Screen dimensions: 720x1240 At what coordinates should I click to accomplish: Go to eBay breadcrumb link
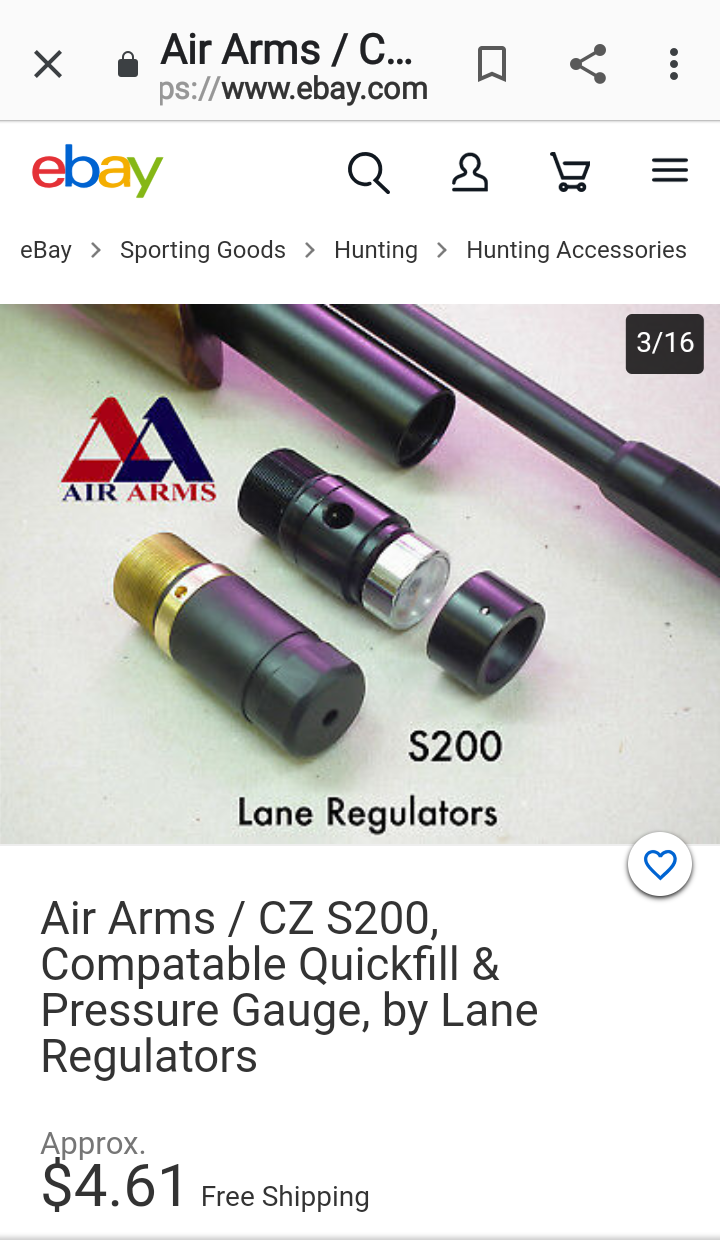pos(46,250)
